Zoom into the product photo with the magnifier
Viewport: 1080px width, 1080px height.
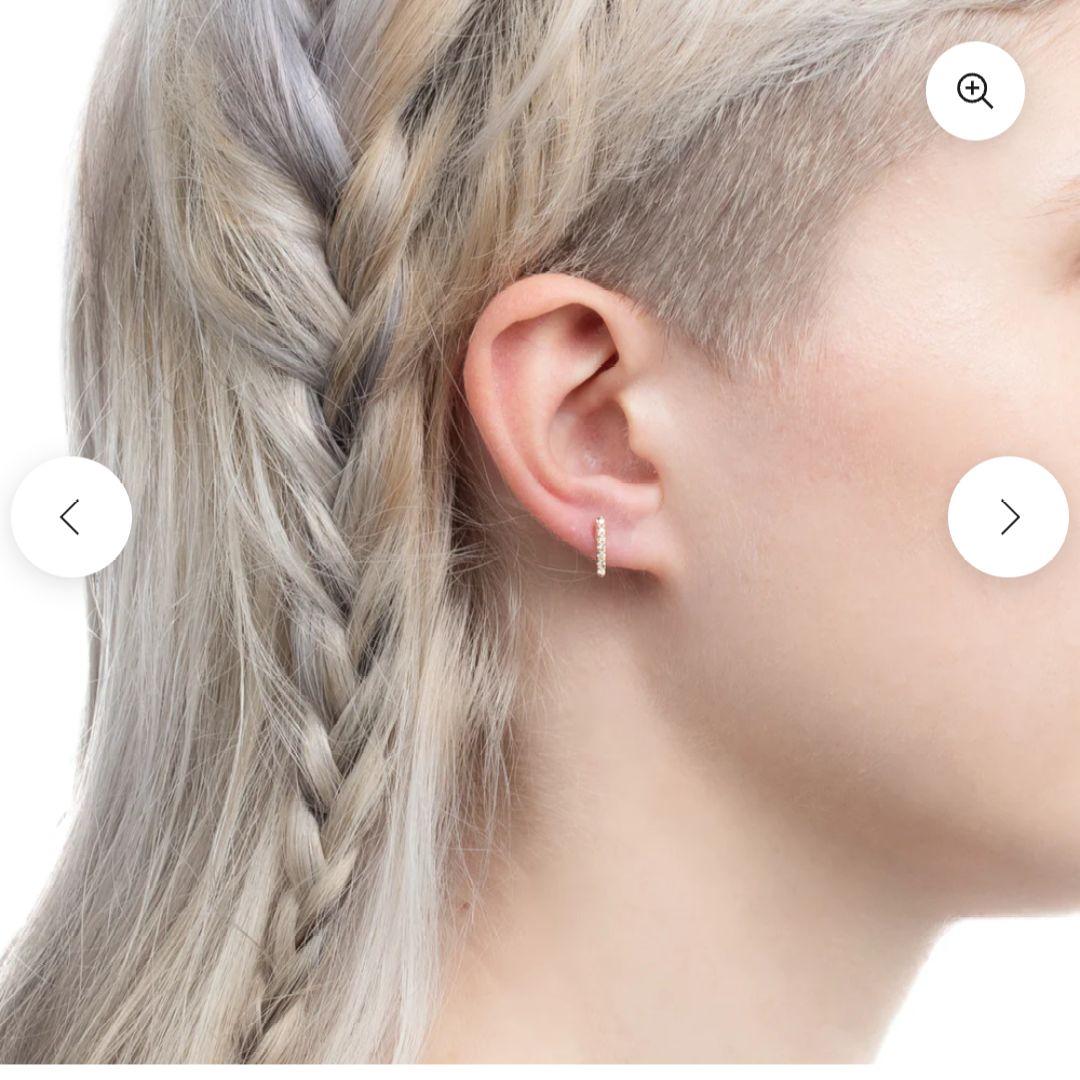click(975, 91)
